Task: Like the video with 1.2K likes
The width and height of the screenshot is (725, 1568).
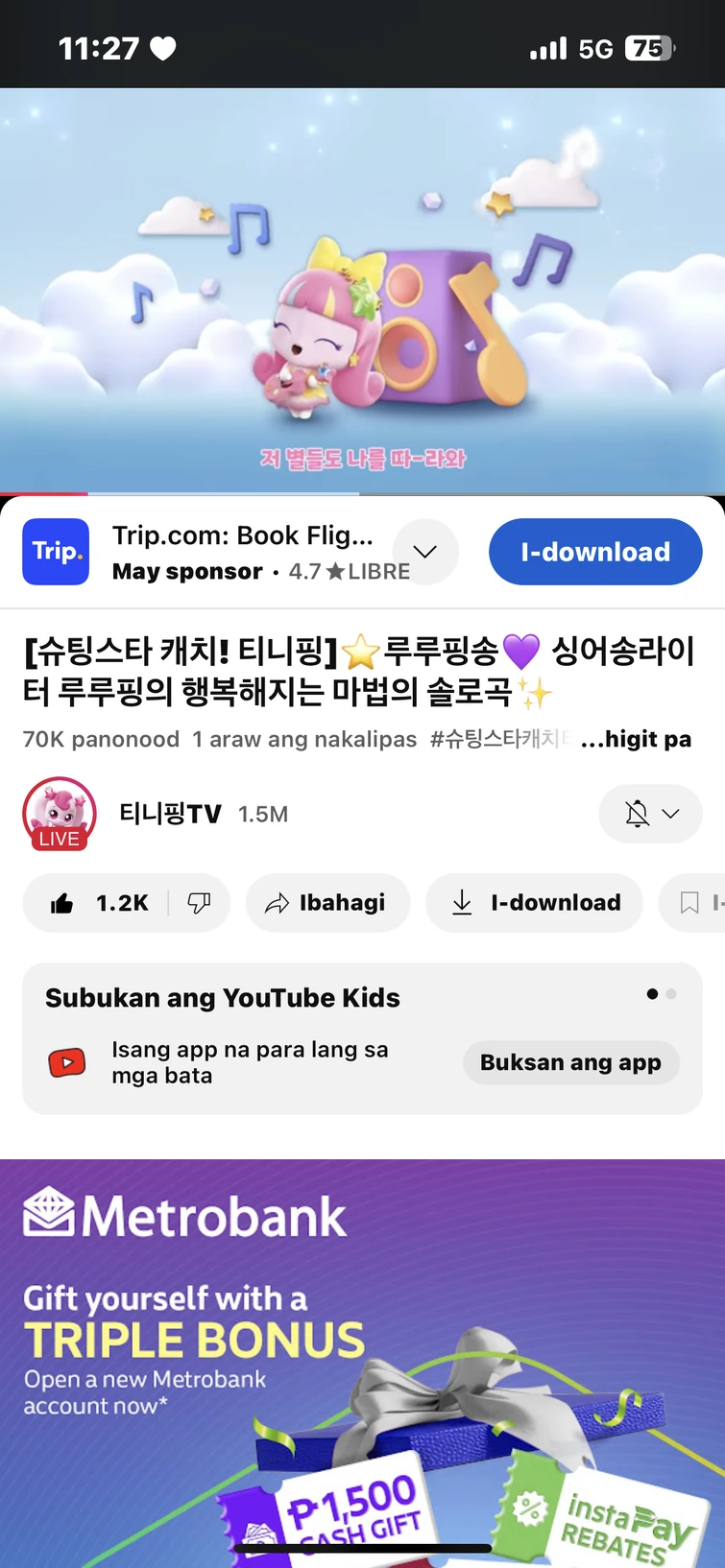Action: (x=96, y=903)
